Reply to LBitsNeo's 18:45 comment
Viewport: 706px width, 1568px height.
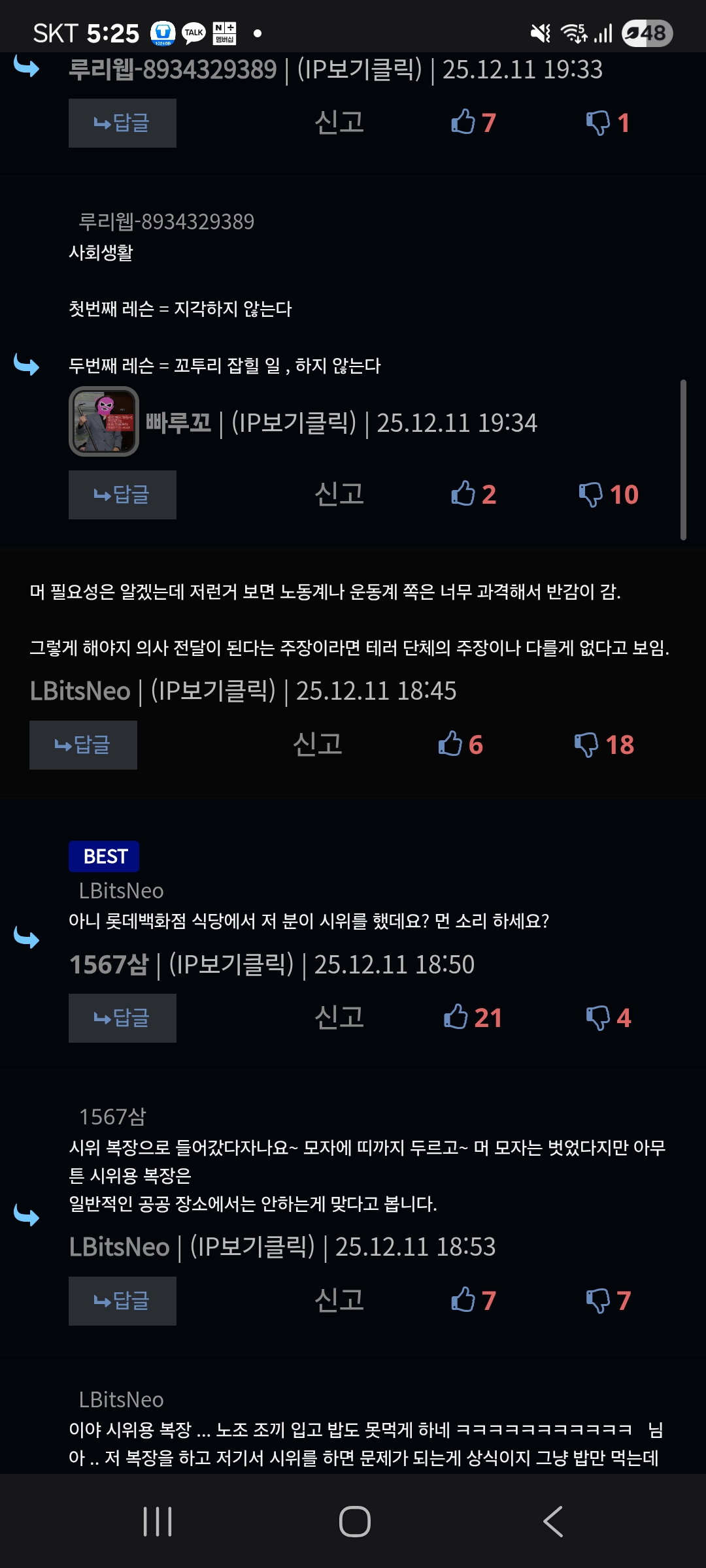pos(83,745)
